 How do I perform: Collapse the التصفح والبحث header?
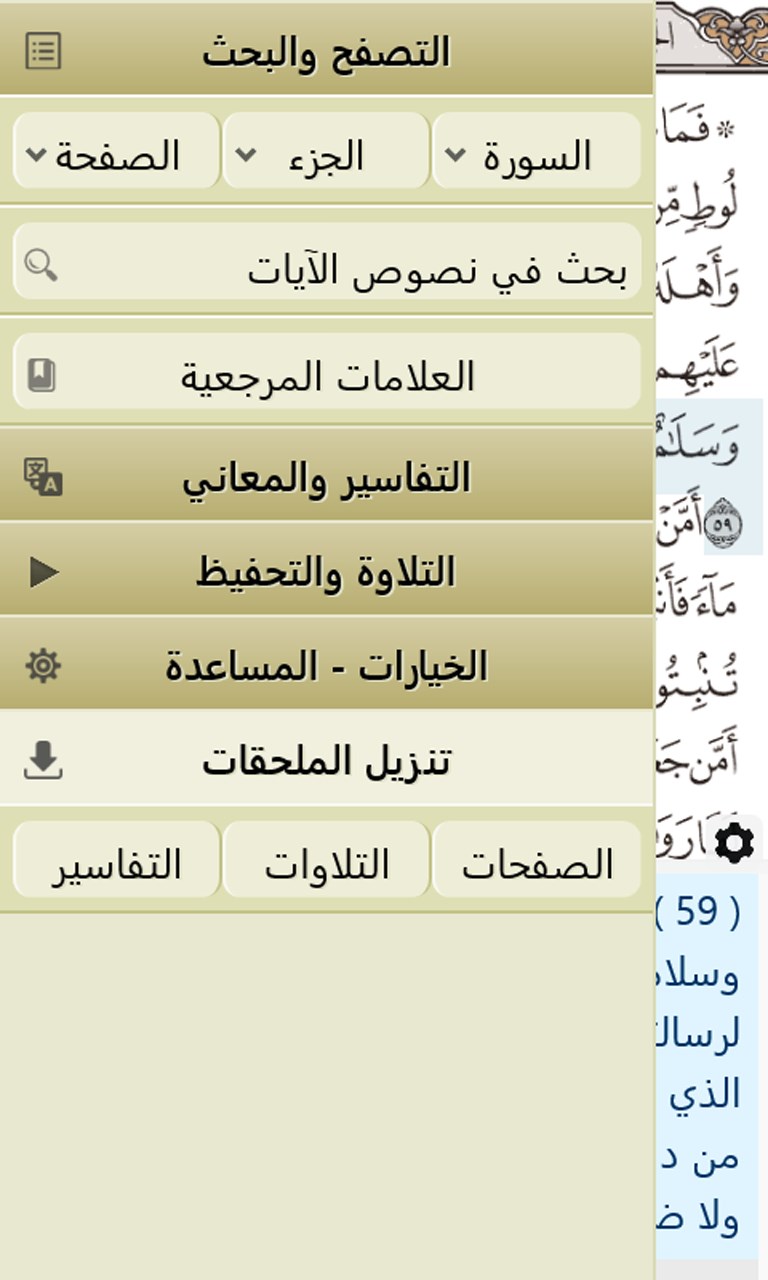click(x=326, y=51)
